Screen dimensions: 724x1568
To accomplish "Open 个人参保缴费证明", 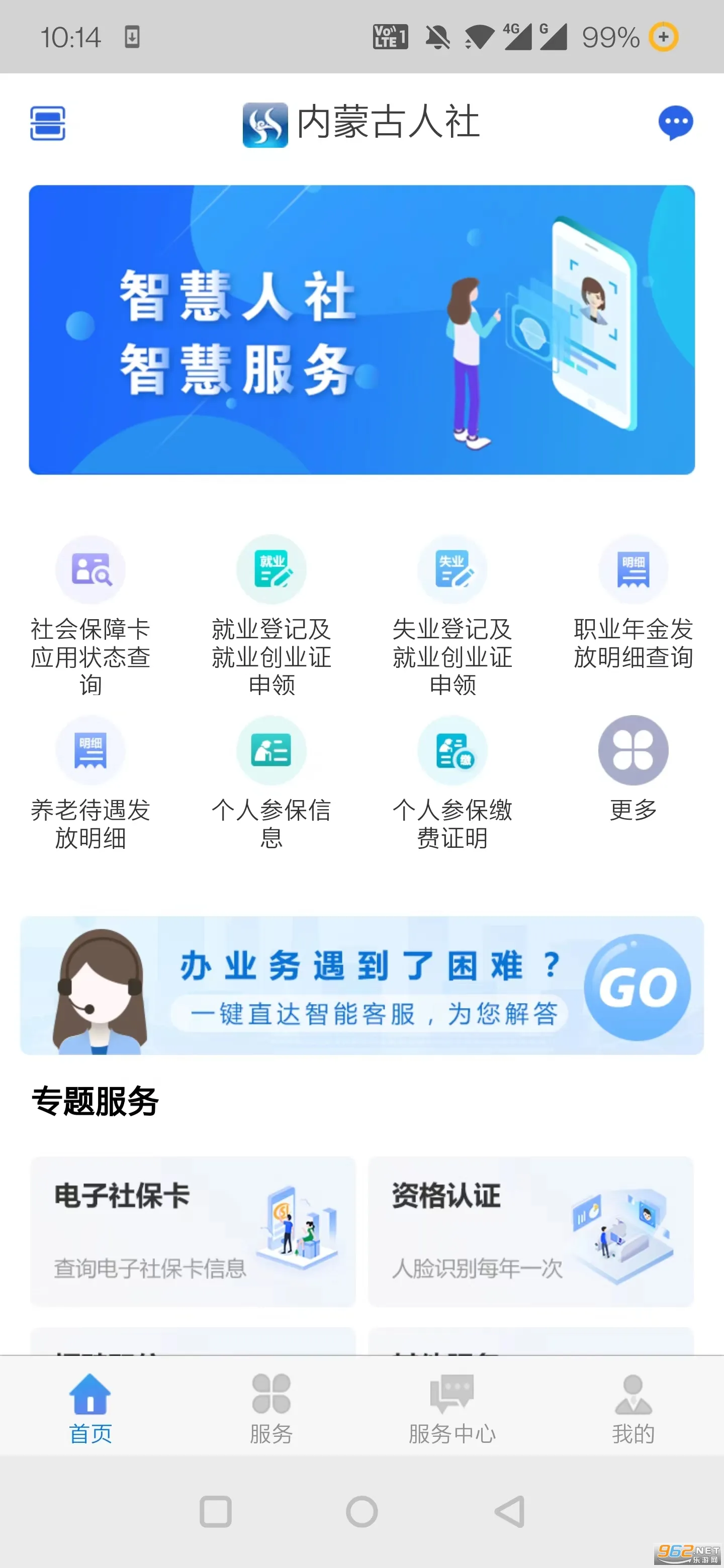I will coord(452,782).
